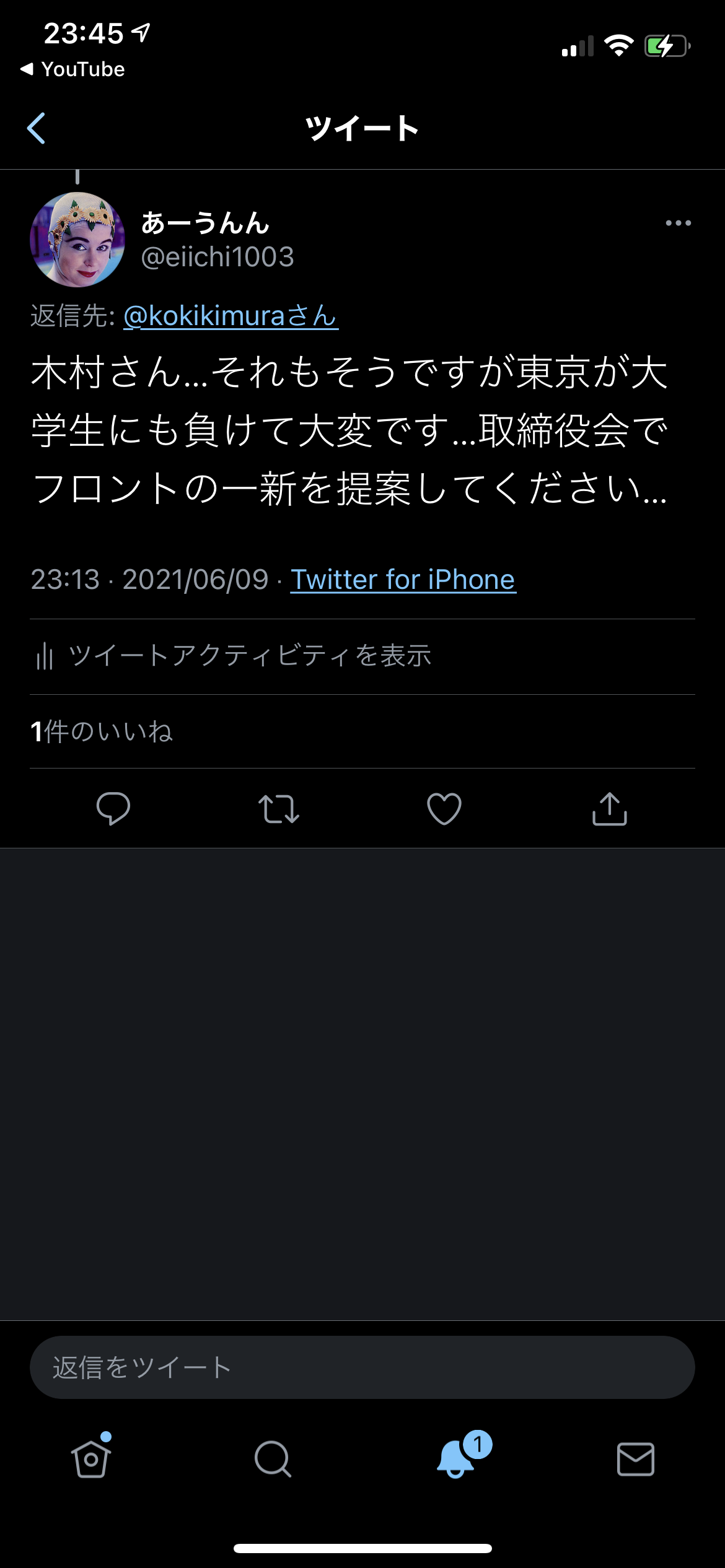Open あーうんん's profile picture
Image resolution: width=725 pixels, height=1568 pixels.
[x=77, y=240]
